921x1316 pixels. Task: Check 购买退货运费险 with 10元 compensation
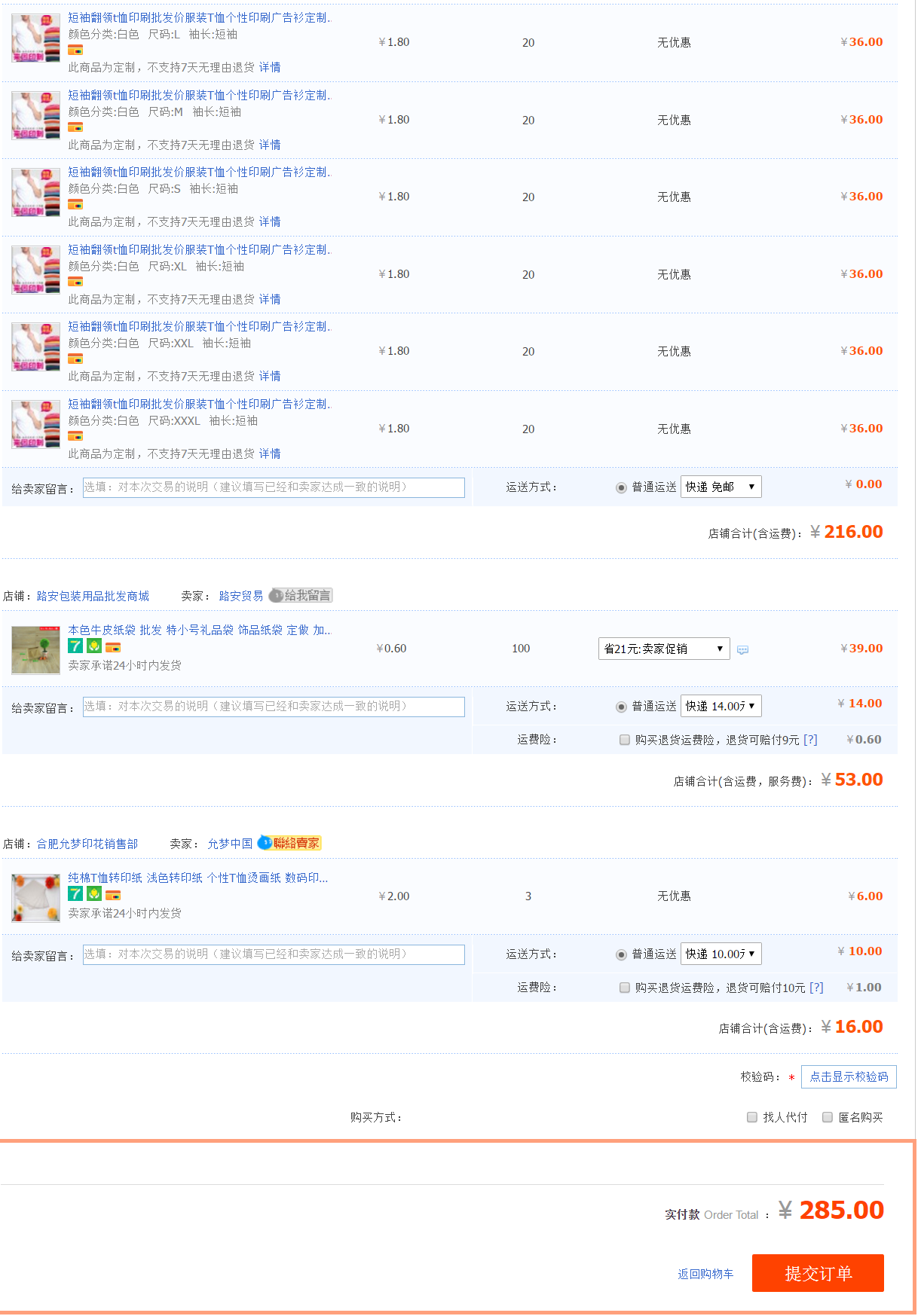pos(625,988)
